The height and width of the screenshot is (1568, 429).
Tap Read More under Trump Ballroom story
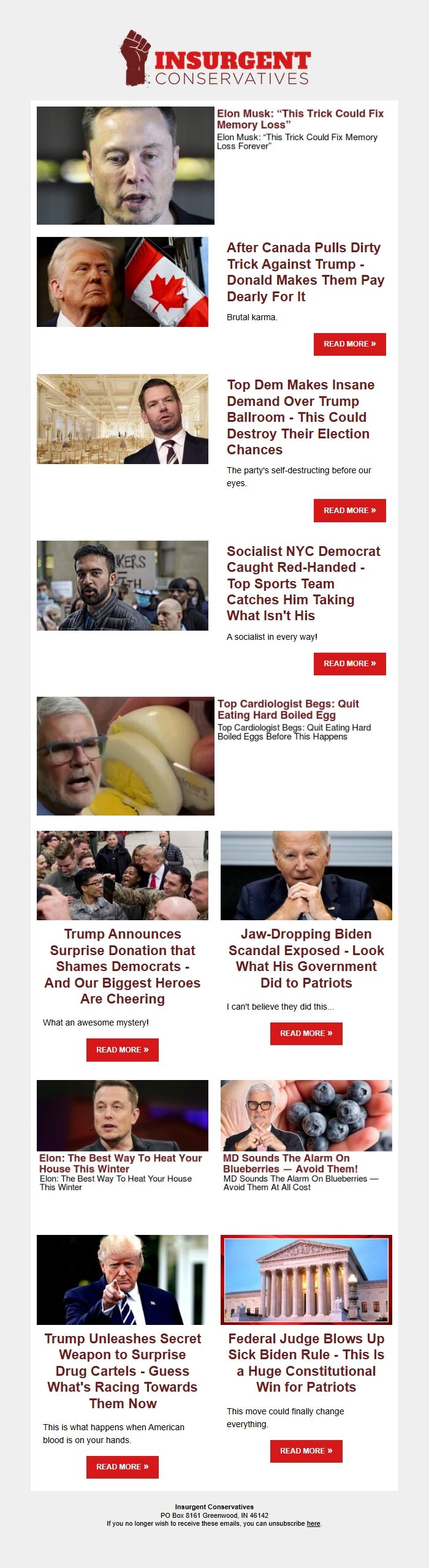coord(349,511)
